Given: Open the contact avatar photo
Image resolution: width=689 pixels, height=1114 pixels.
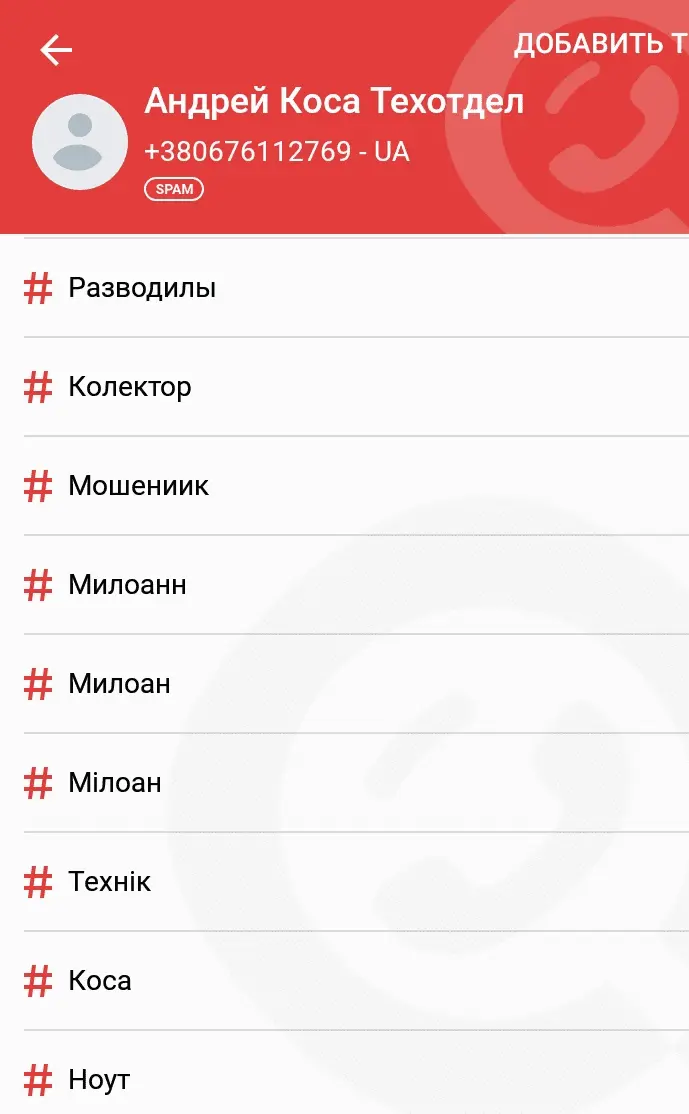Looking at the screenshot, I should [80, 141].
